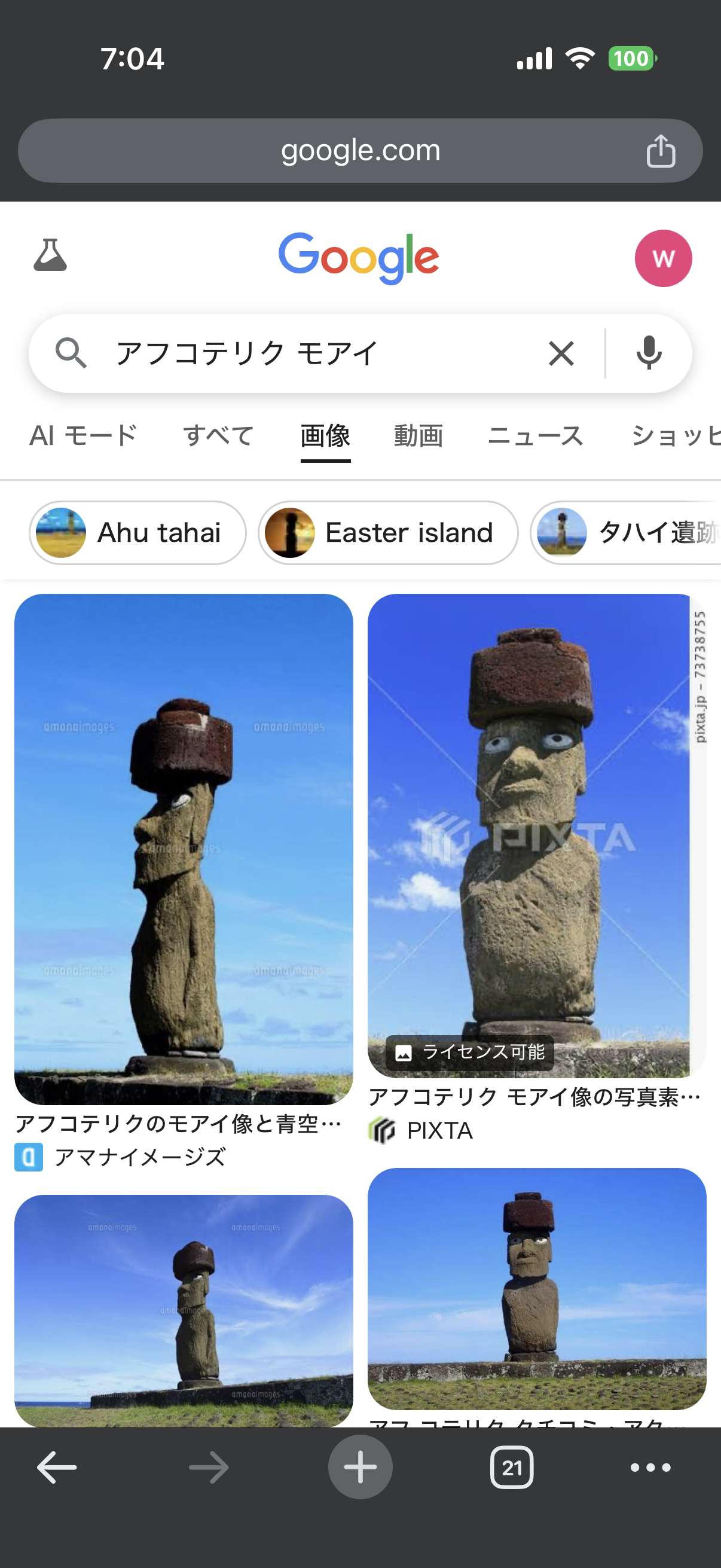Open the アマナイメージズ moai image result
Viewport: 721px width, 1568px height.
coord(183,849)
